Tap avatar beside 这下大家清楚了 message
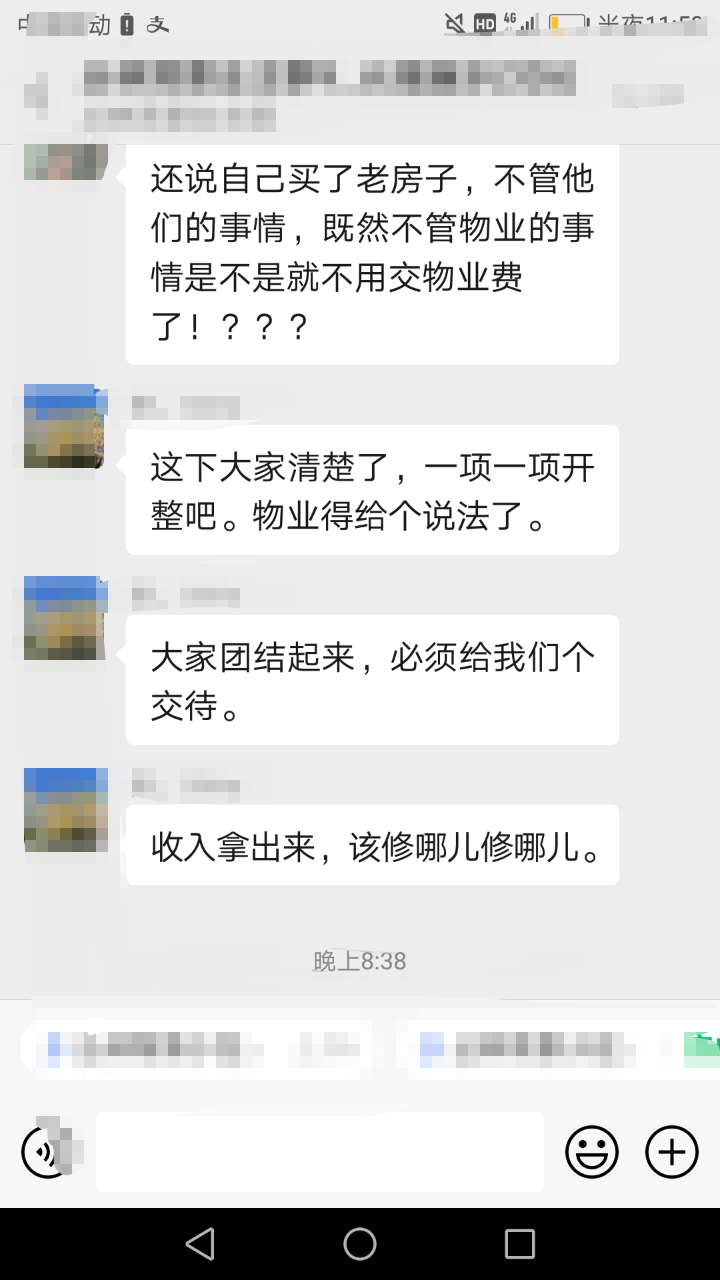The width and height of the screenshot is (720, 1280). coord(65,426)
